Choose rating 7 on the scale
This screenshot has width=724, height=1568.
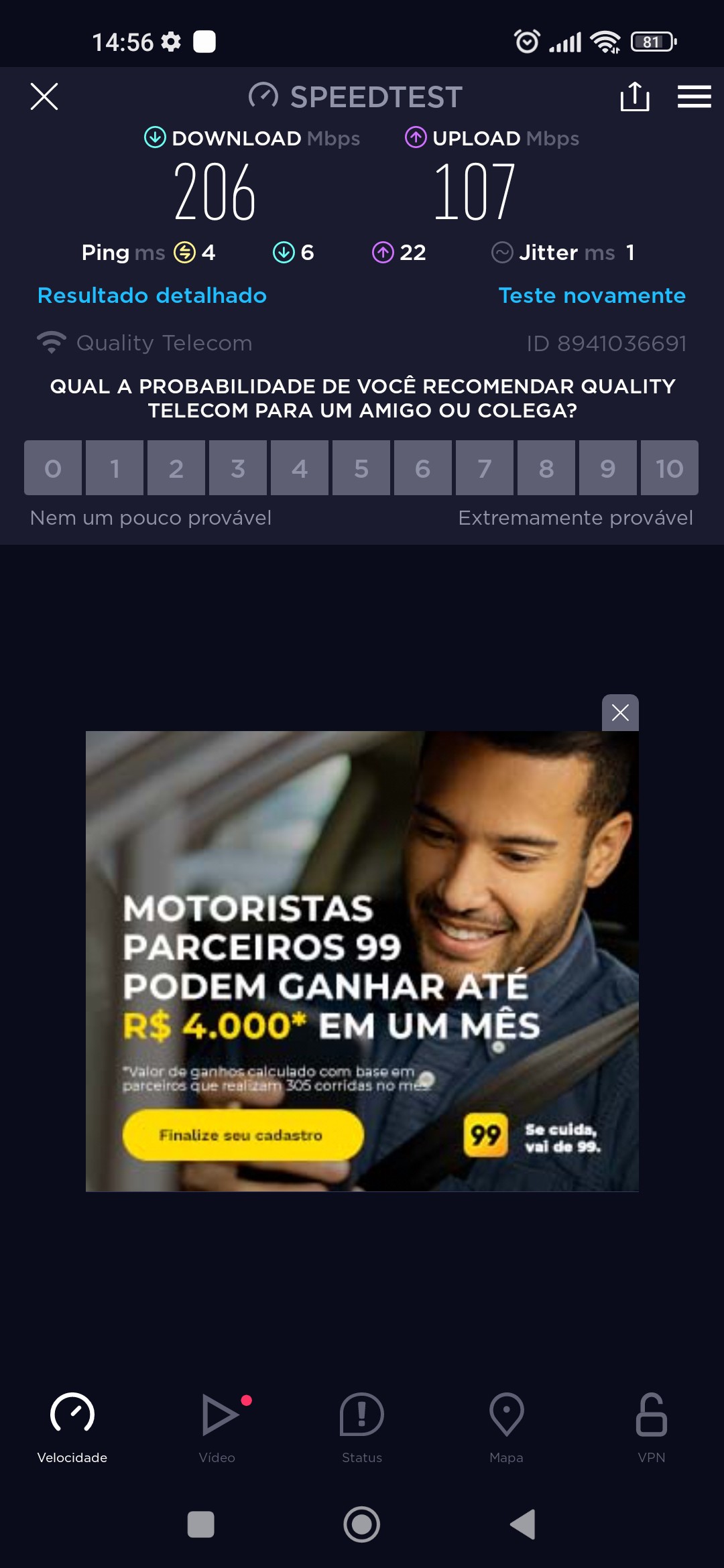[x=485, y=468]
